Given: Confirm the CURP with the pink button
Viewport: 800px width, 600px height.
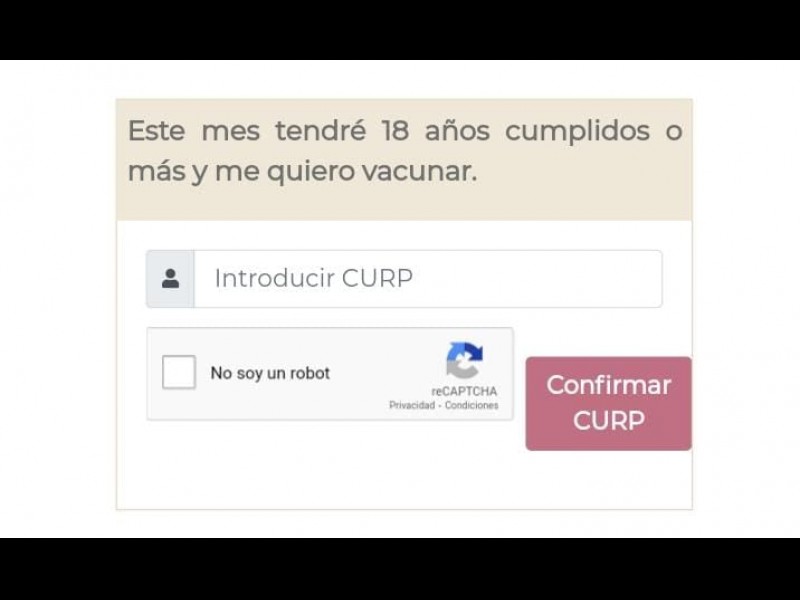Looking at the screenshot, I should [x=608, y=403].
